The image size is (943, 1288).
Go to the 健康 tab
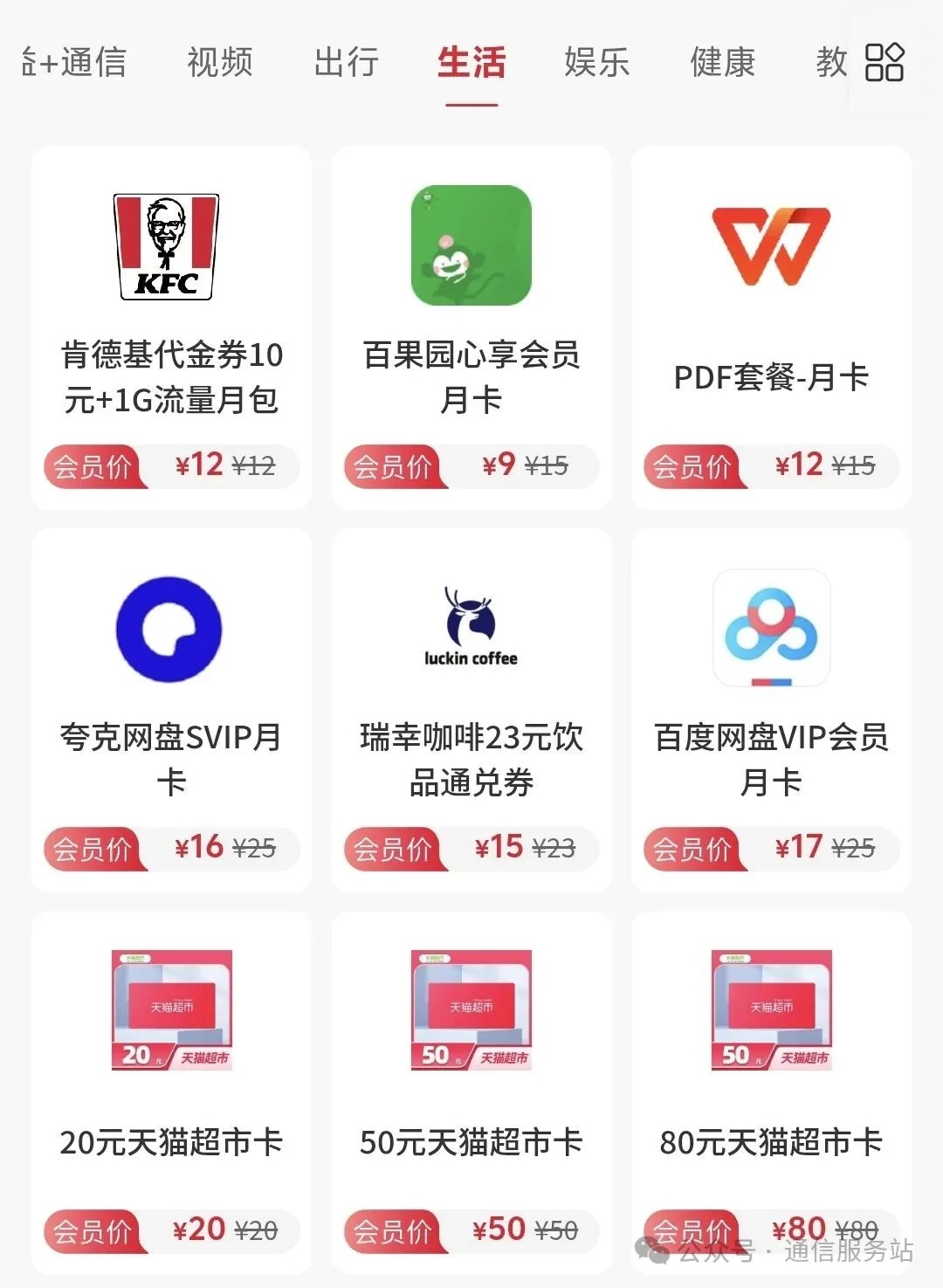(723, 62)
